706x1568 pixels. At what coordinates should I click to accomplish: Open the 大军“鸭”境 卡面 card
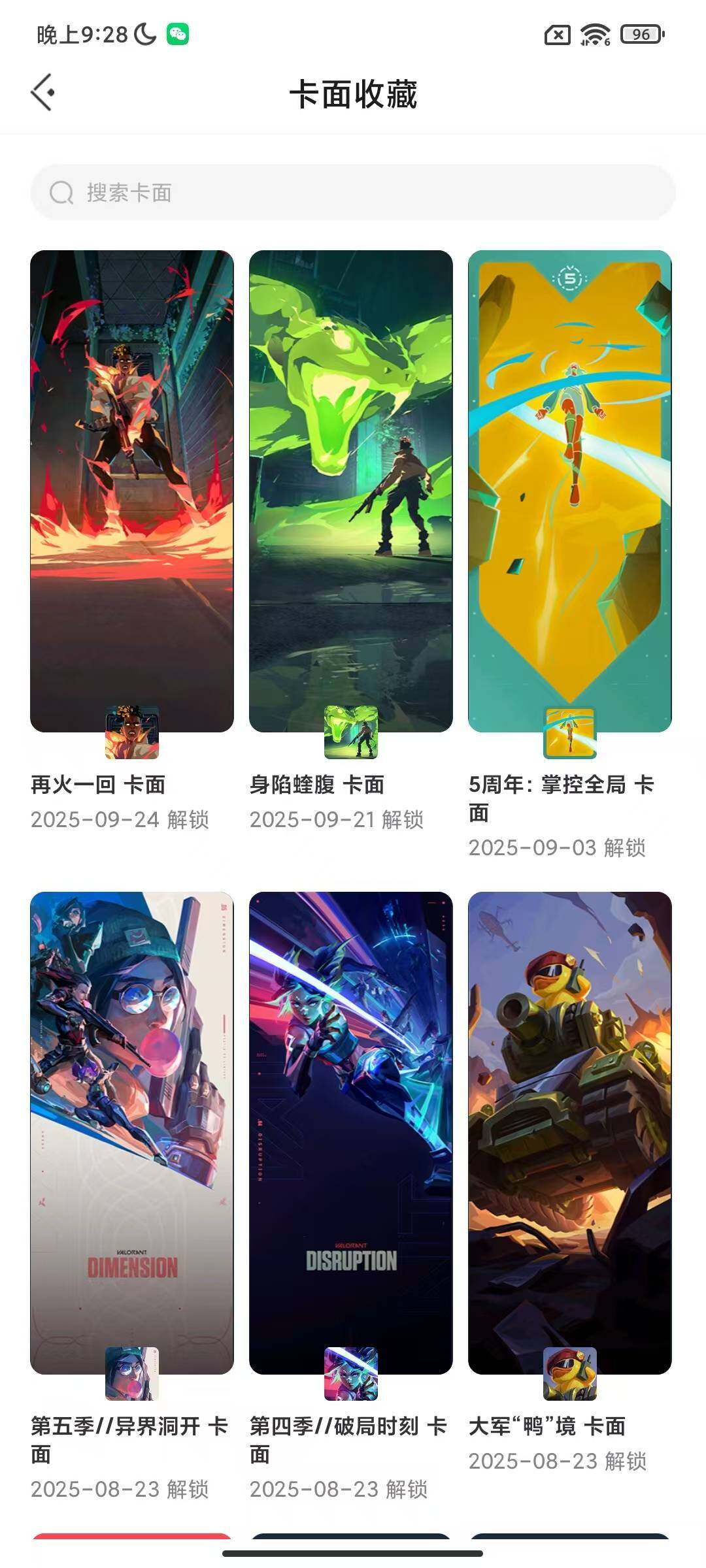570,1133
